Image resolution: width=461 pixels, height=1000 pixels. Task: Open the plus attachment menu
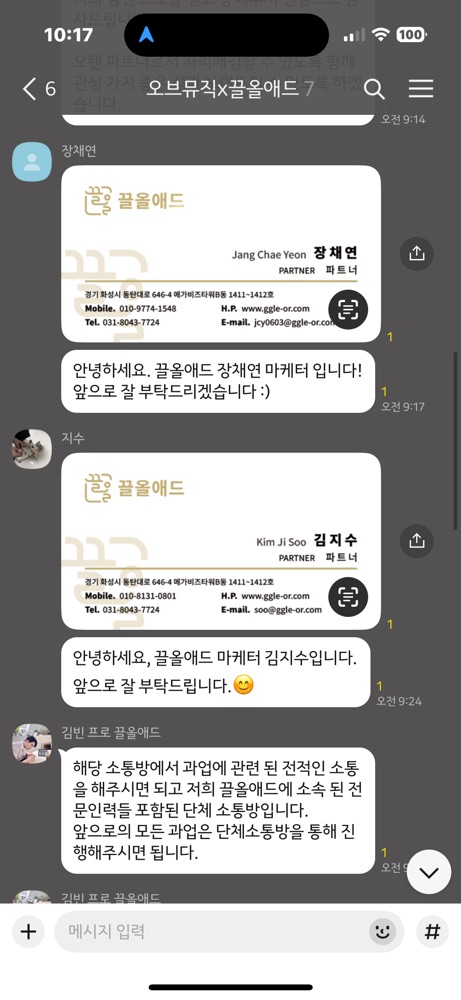pyautogui.click(x=28, y=932)
